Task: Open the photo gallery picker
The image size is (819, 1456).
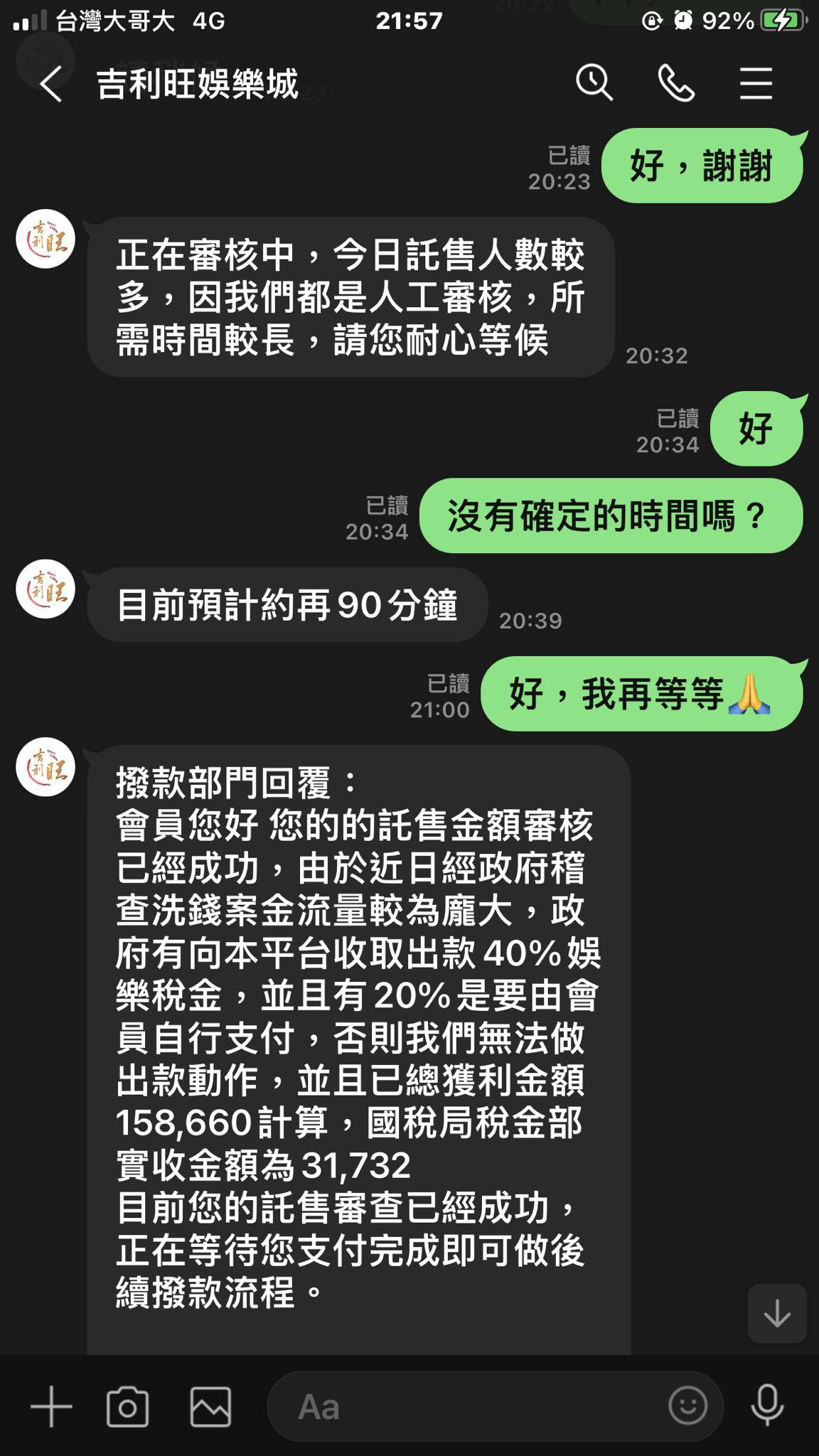Action: point(210,1406)
